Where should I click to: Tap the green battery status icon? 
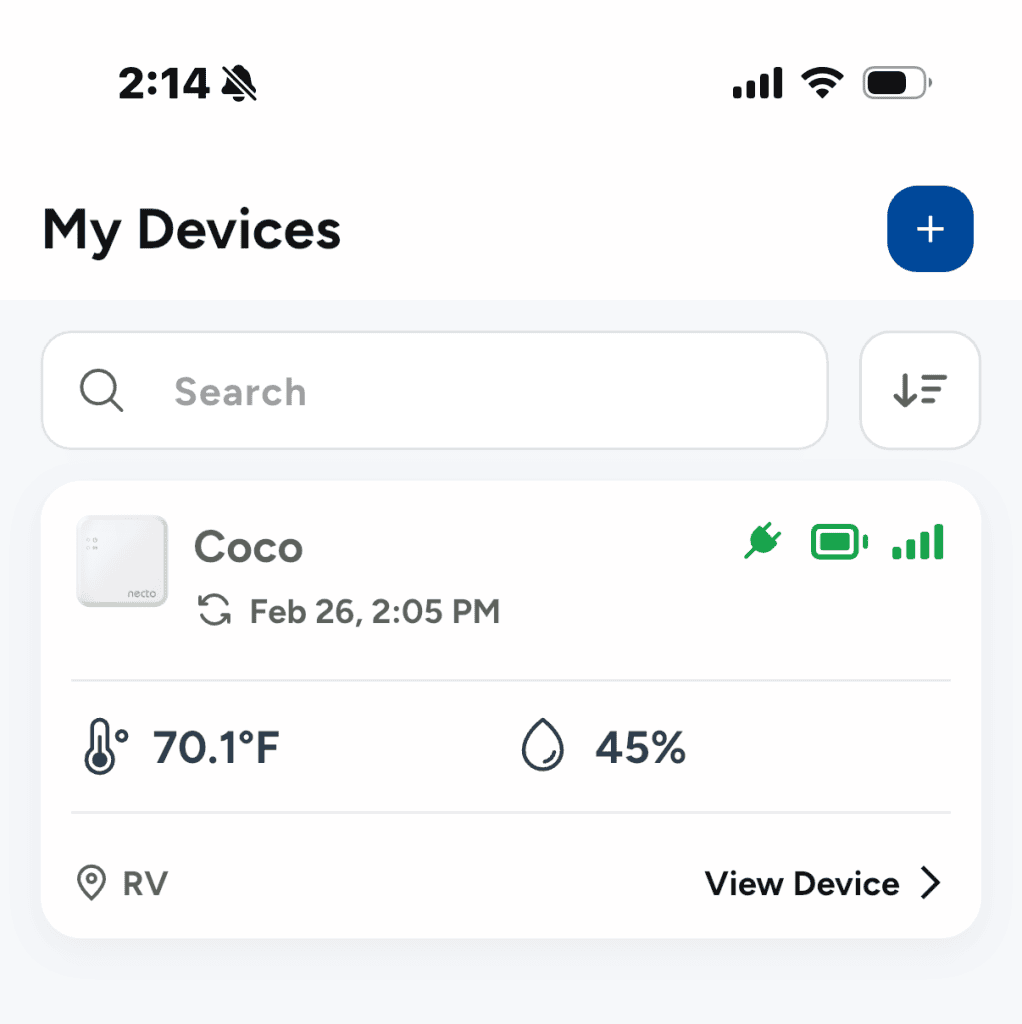(x=840, y=542)
